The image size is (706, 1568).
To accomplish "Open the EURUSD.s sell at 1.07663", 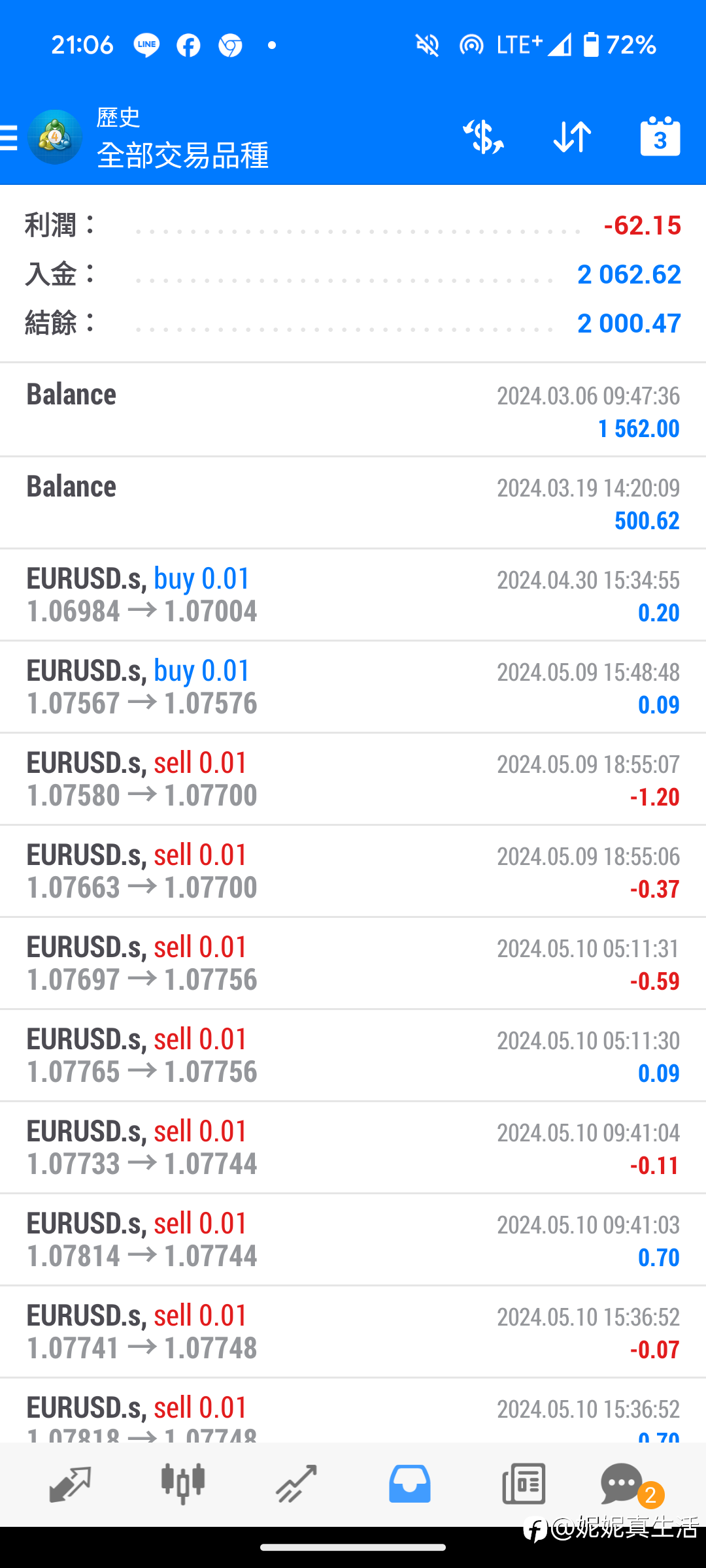I will click(353, 871).
